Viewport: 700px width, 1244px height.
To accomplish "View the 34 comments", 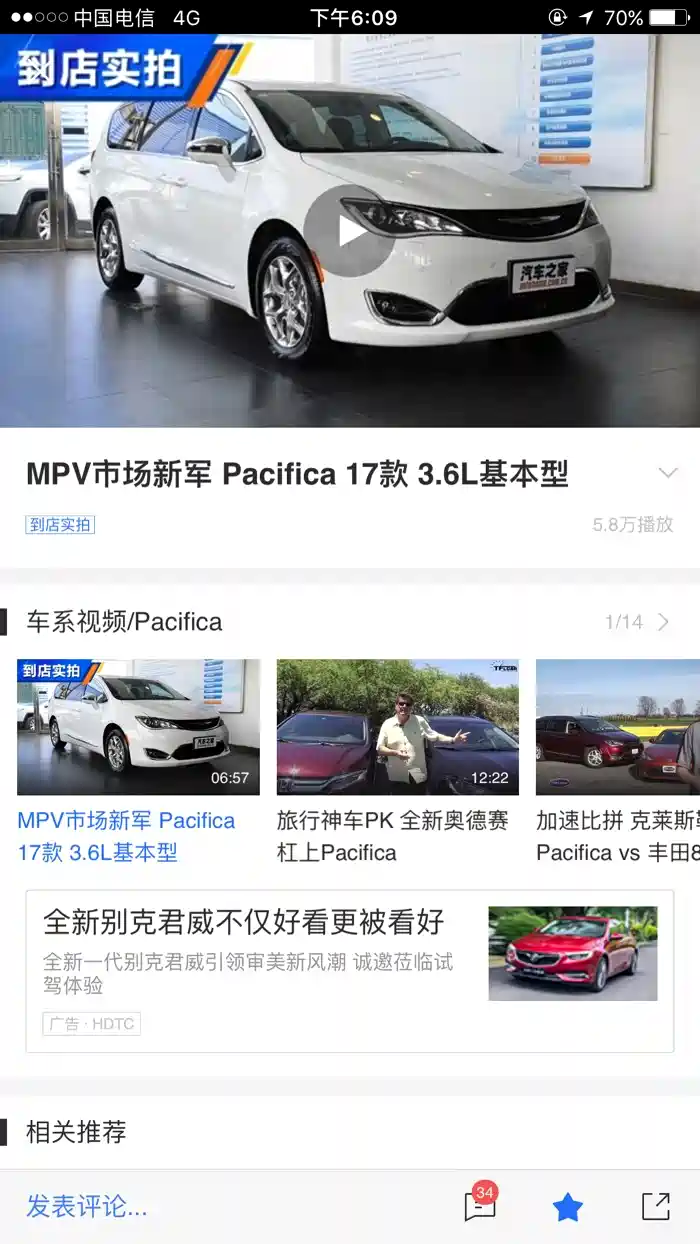I will point(480,1206).
